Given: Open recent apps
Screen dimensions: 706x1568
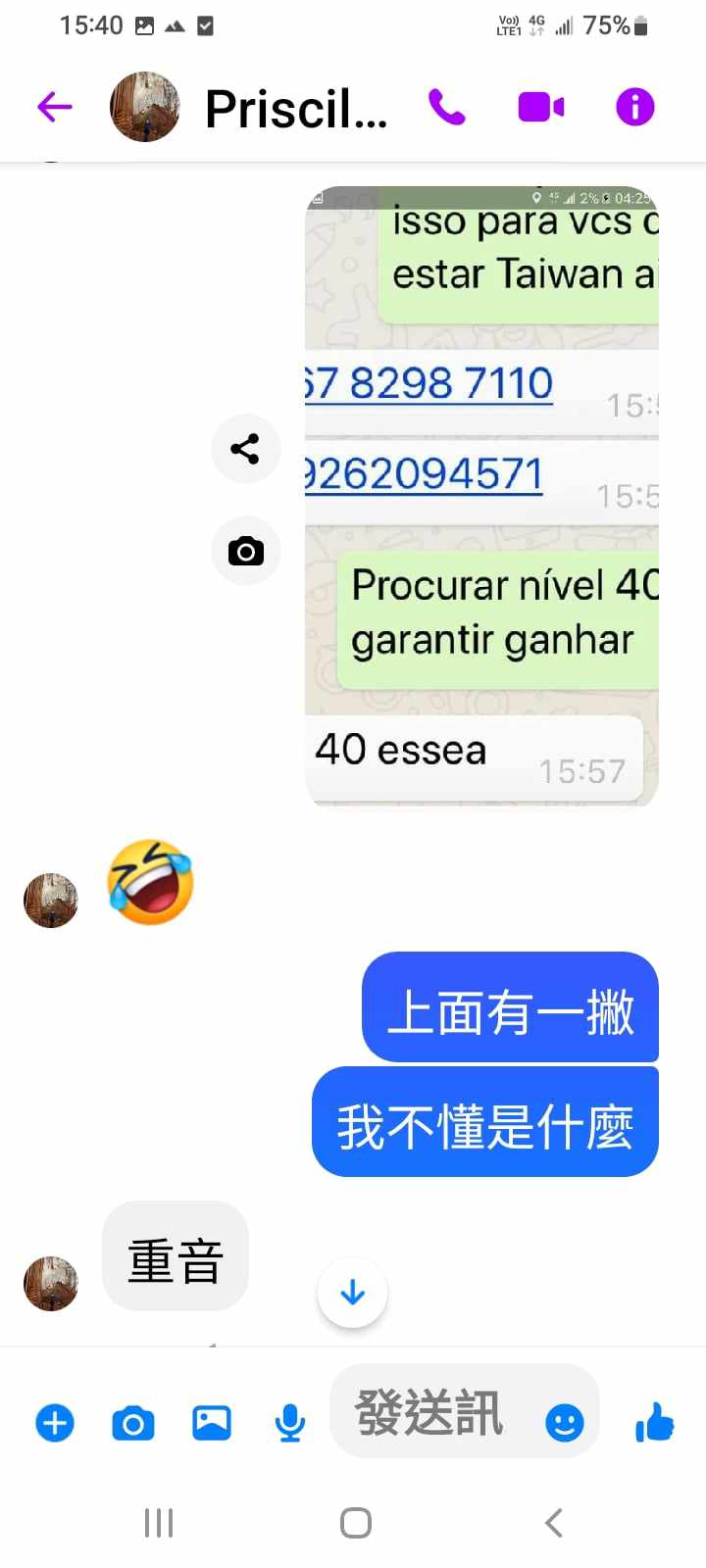Looking at the screenshot, I should 159,1523.
